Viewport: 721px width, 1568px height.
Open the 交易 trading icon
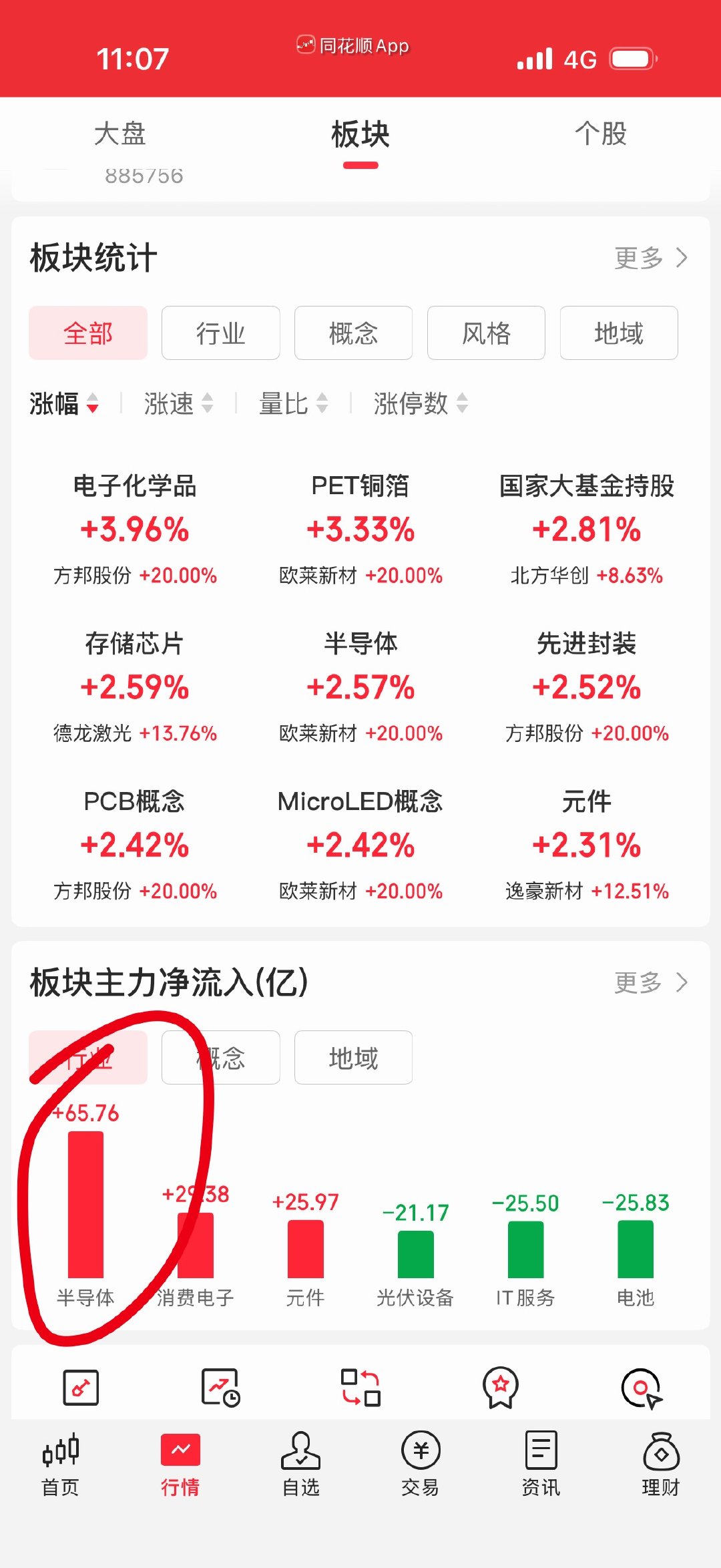click(x=421, y=1466)
